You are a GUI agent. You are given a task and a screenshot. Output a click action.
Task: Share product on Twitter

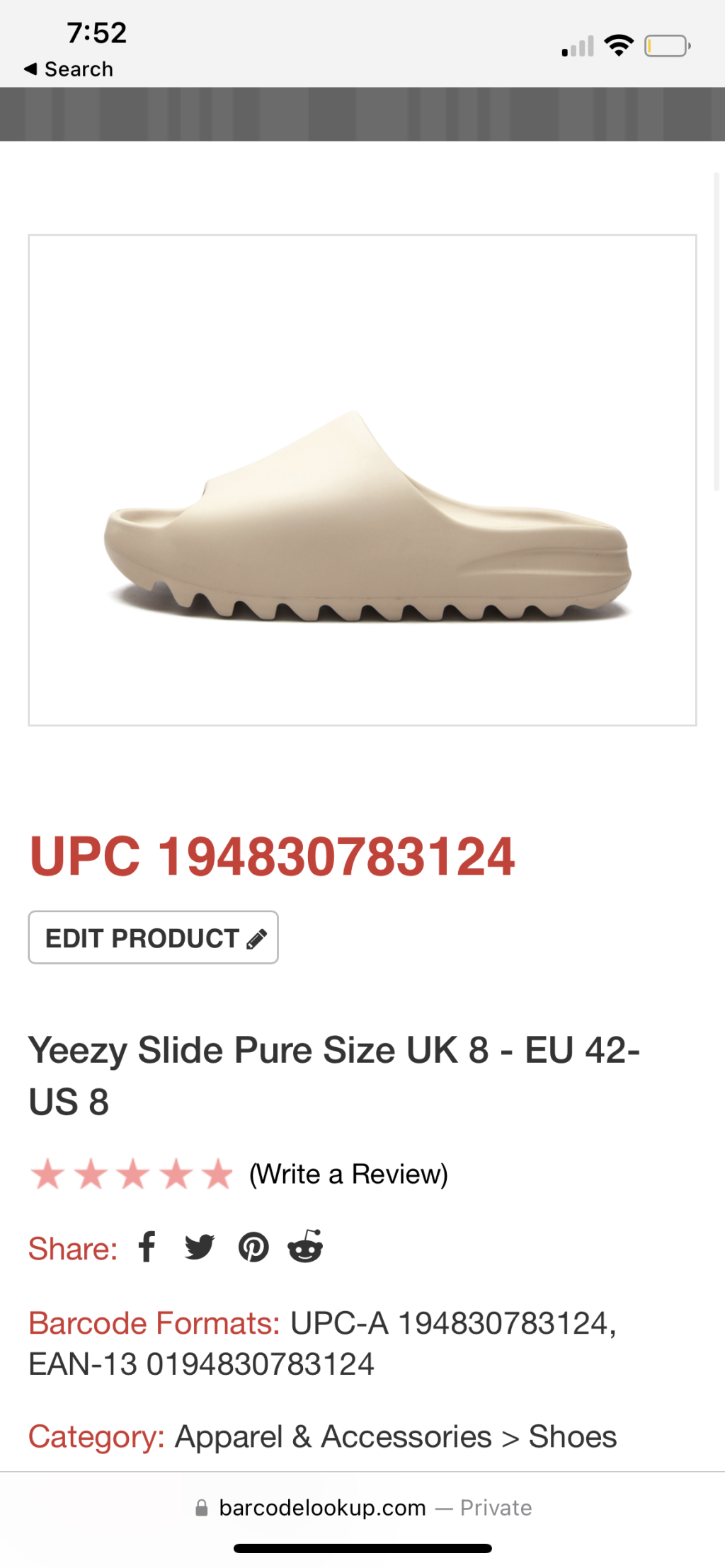(200, 1247)
